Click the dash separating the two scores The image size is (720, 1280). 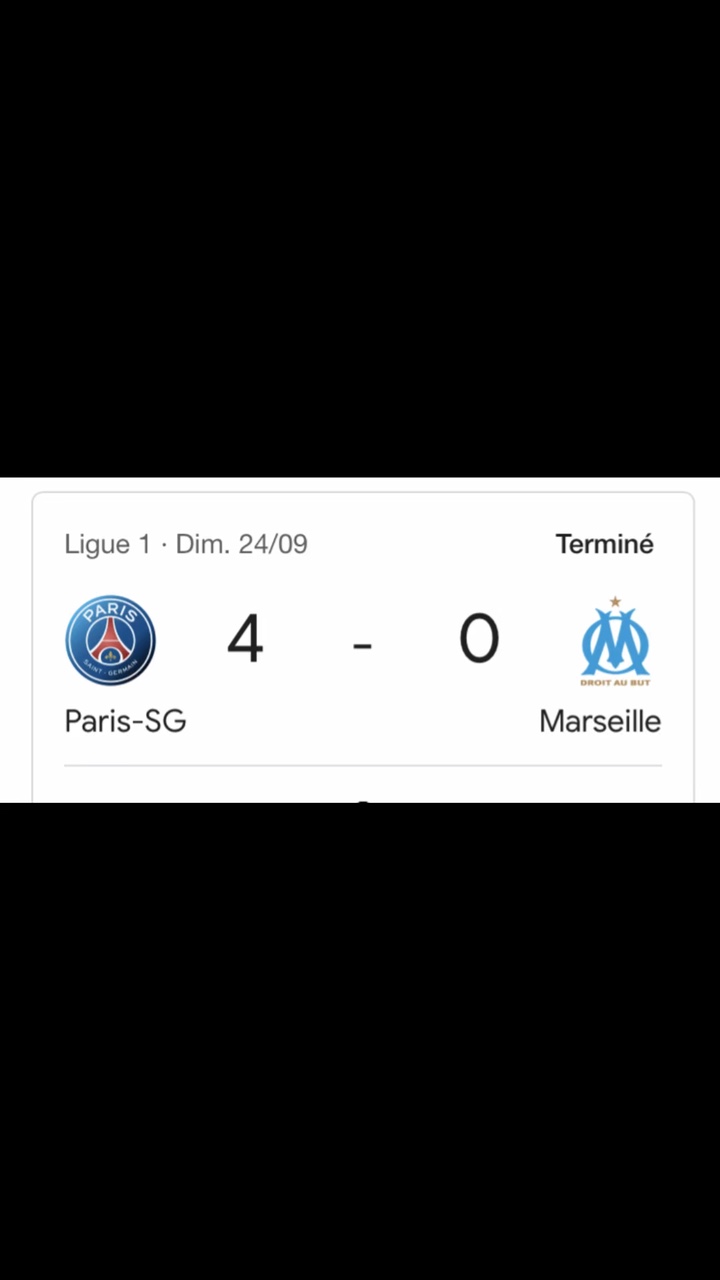tap(362, 645)
